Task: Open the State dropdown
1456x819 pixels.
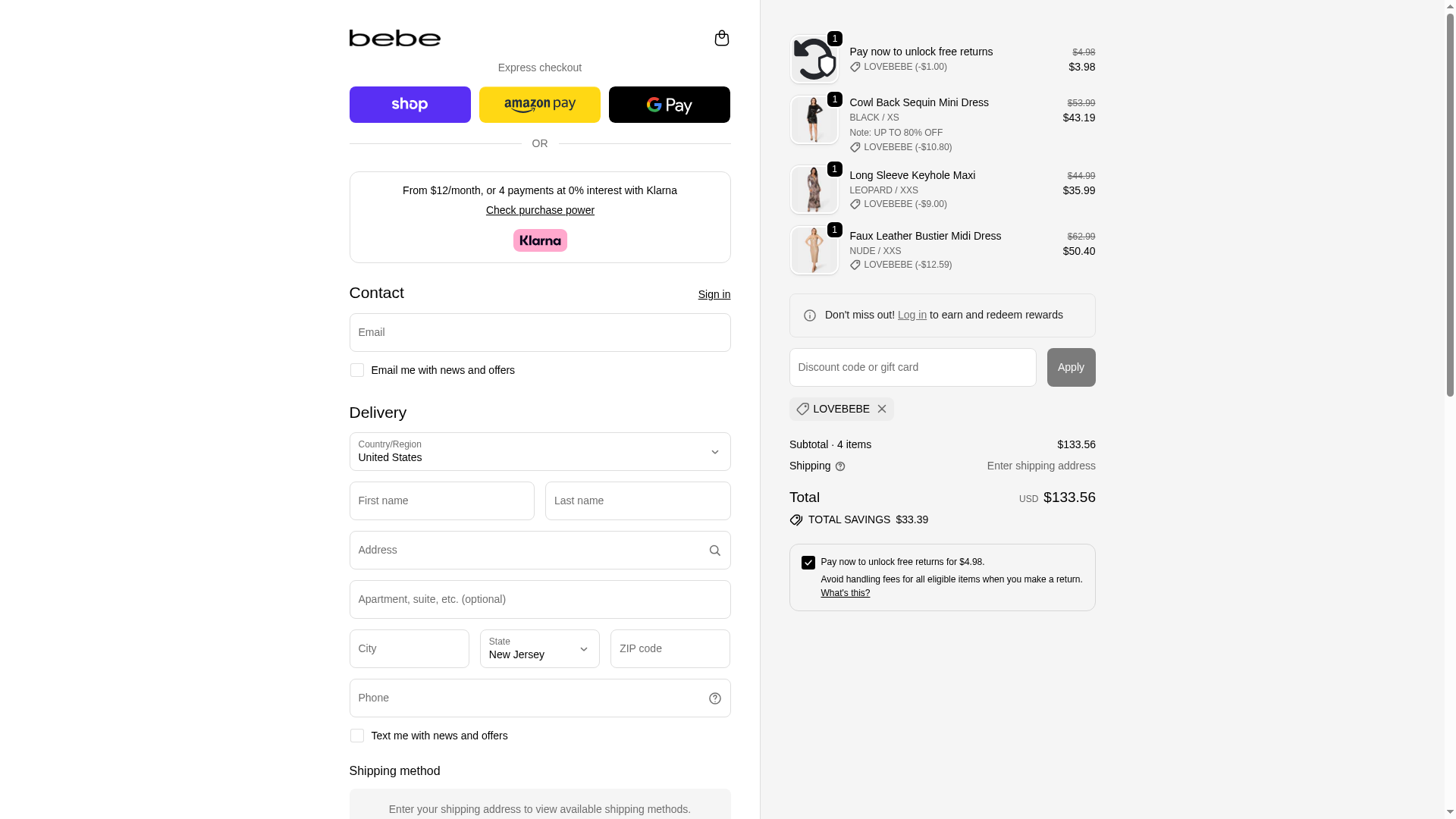Action: pyautogui.click(x=539, y=649)
